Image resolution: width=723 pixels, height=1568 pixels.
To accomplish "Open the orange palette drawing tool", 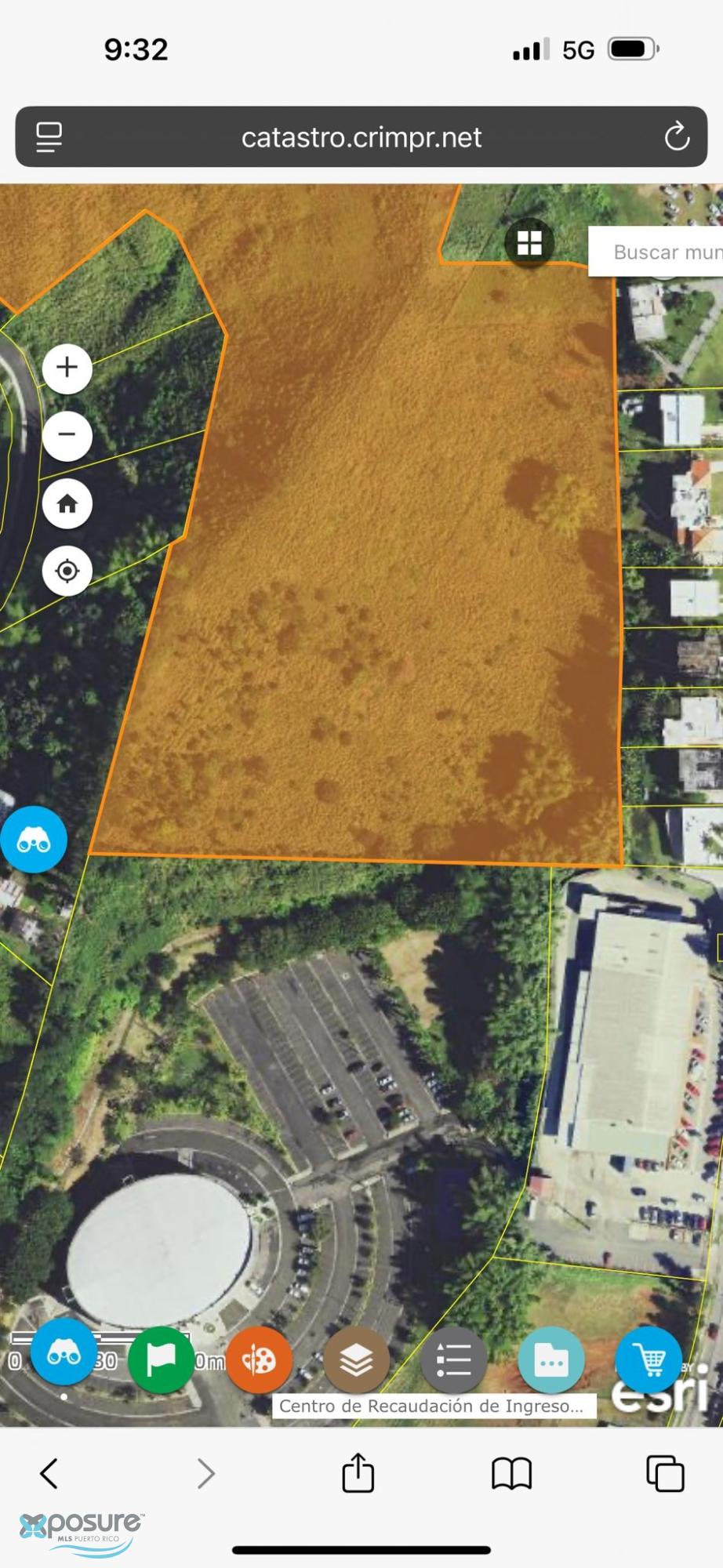I will 259,1360.
